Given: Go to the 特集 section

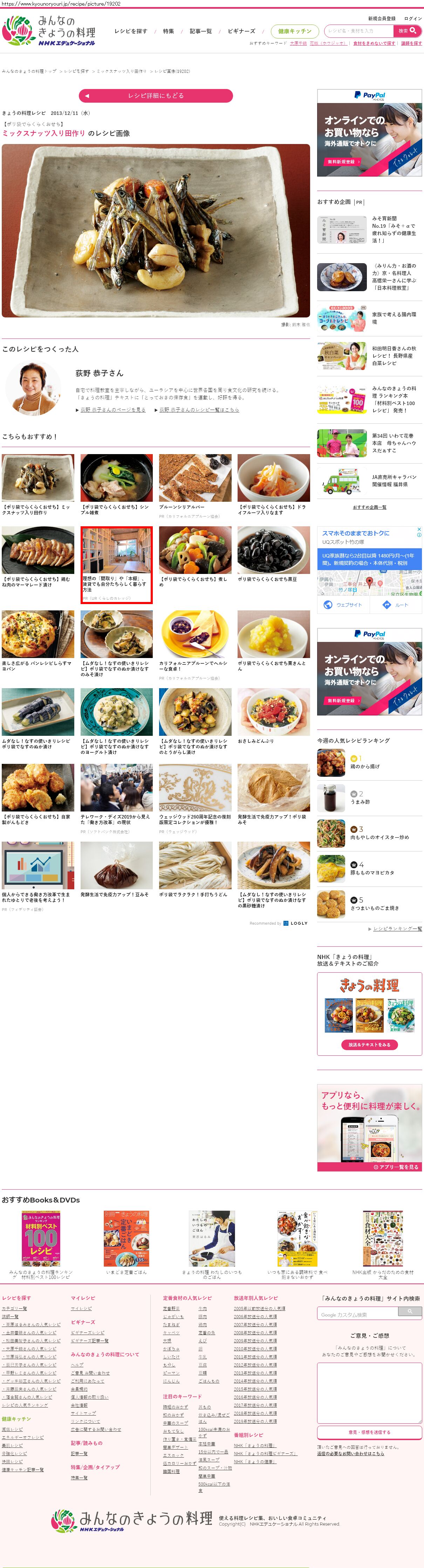Looking at the screenshot, I should [x=168, y=31].
